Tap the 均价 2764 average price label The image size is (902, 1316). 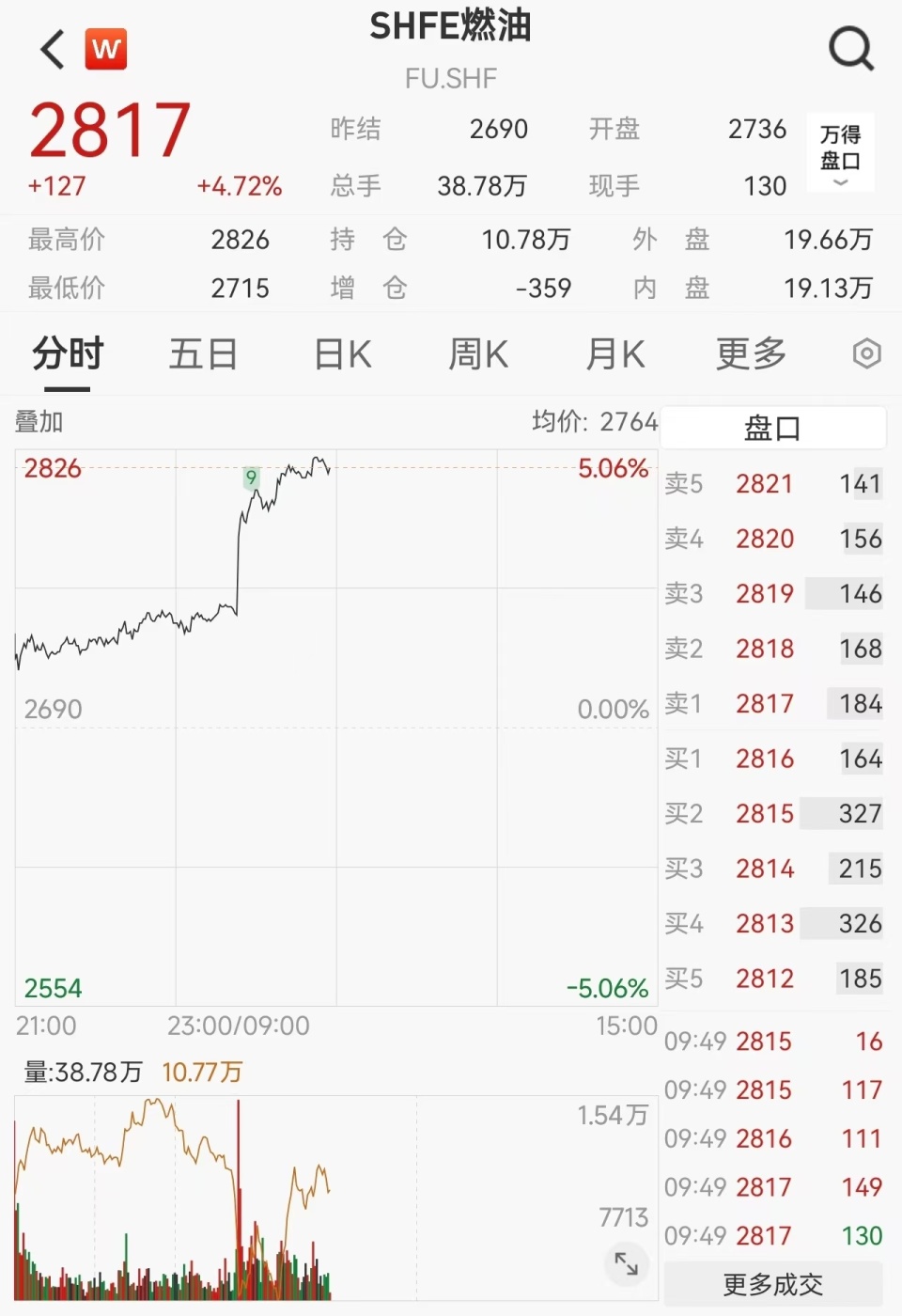pyautogui.click(x=594, y=422)
